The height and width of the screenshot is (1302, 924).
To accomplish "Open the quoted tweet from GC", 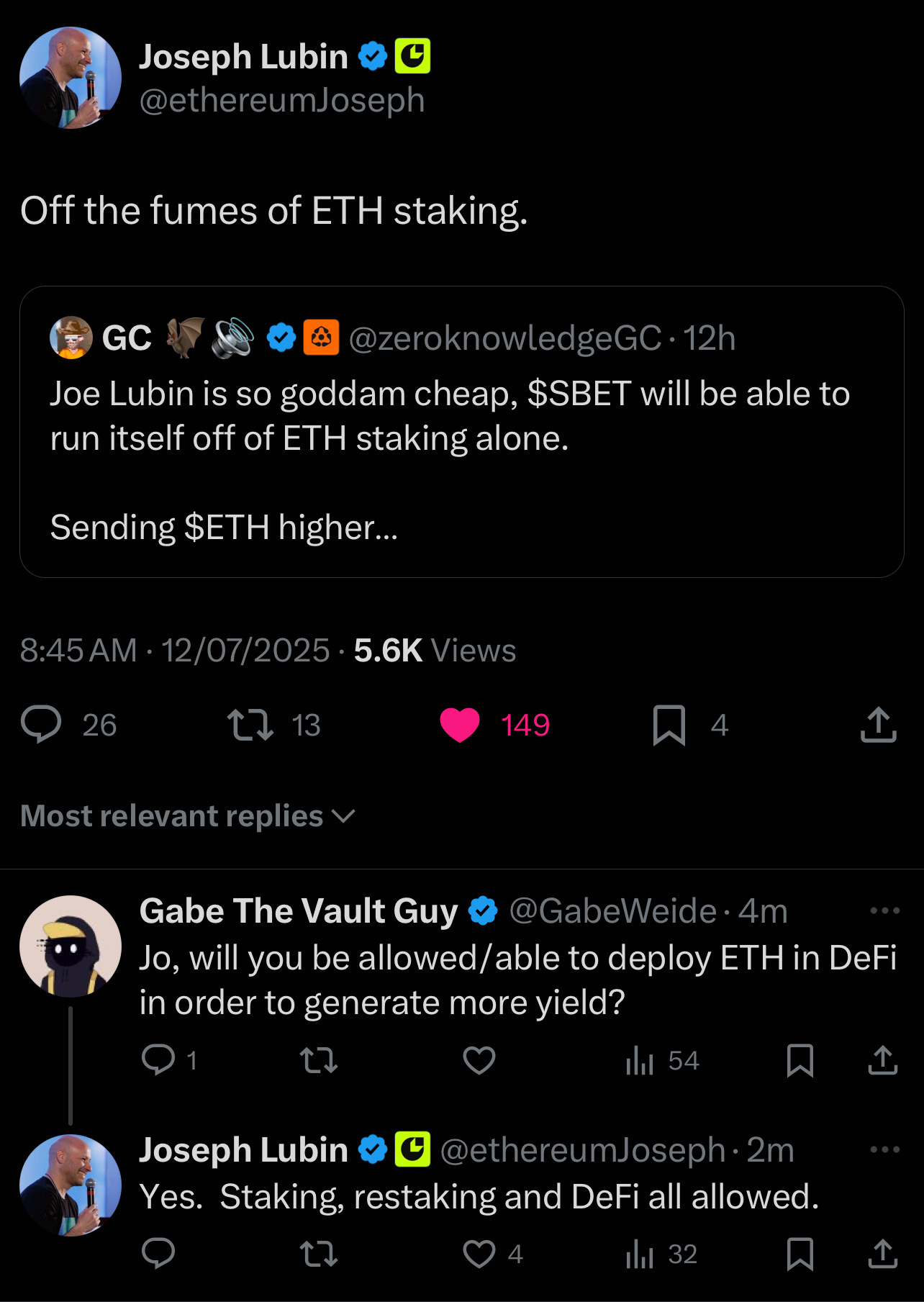I will point(461,430).
